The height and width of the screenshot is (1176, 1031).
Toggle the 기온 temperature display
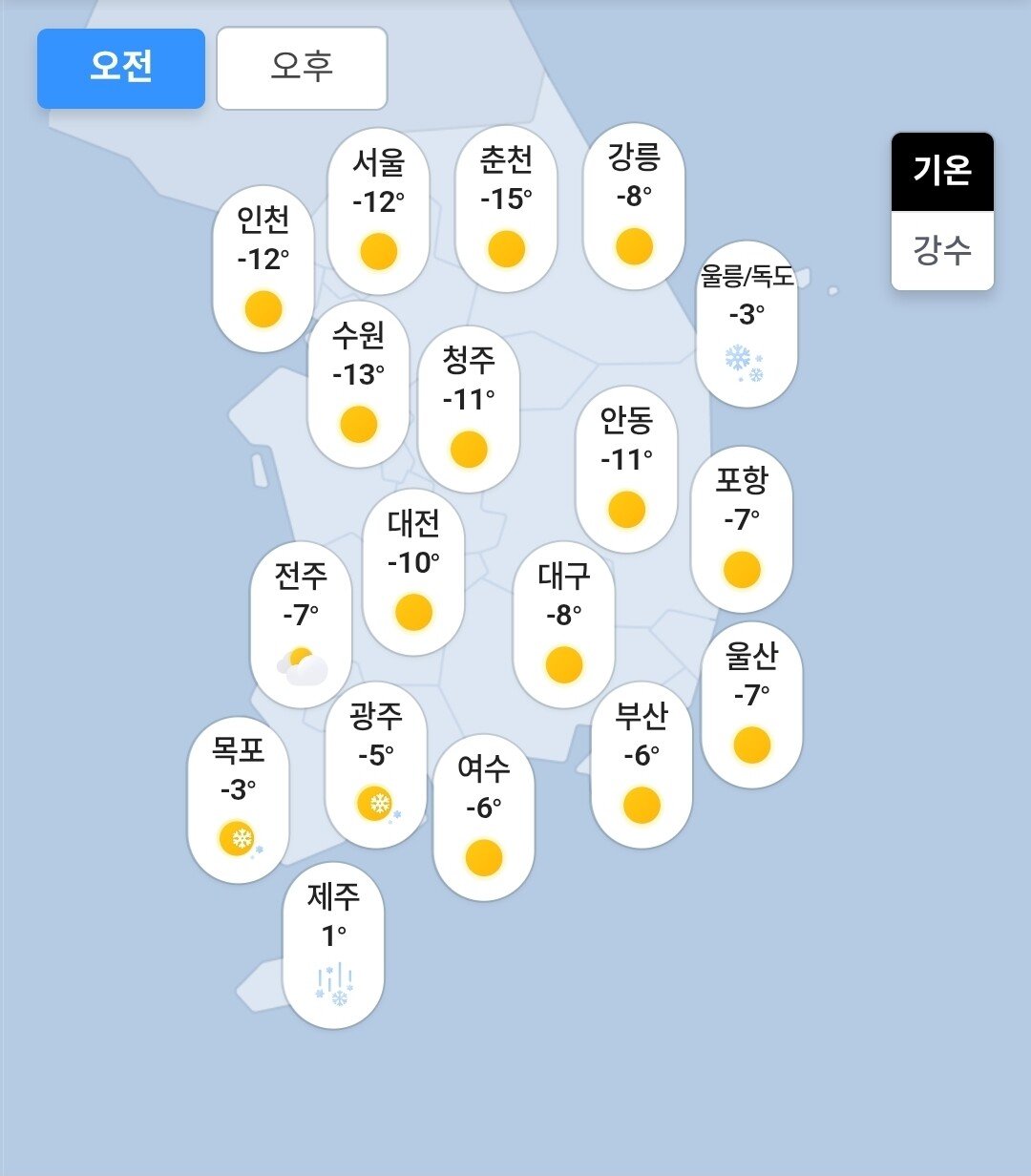pyautogui.click(x=941, y=174)
